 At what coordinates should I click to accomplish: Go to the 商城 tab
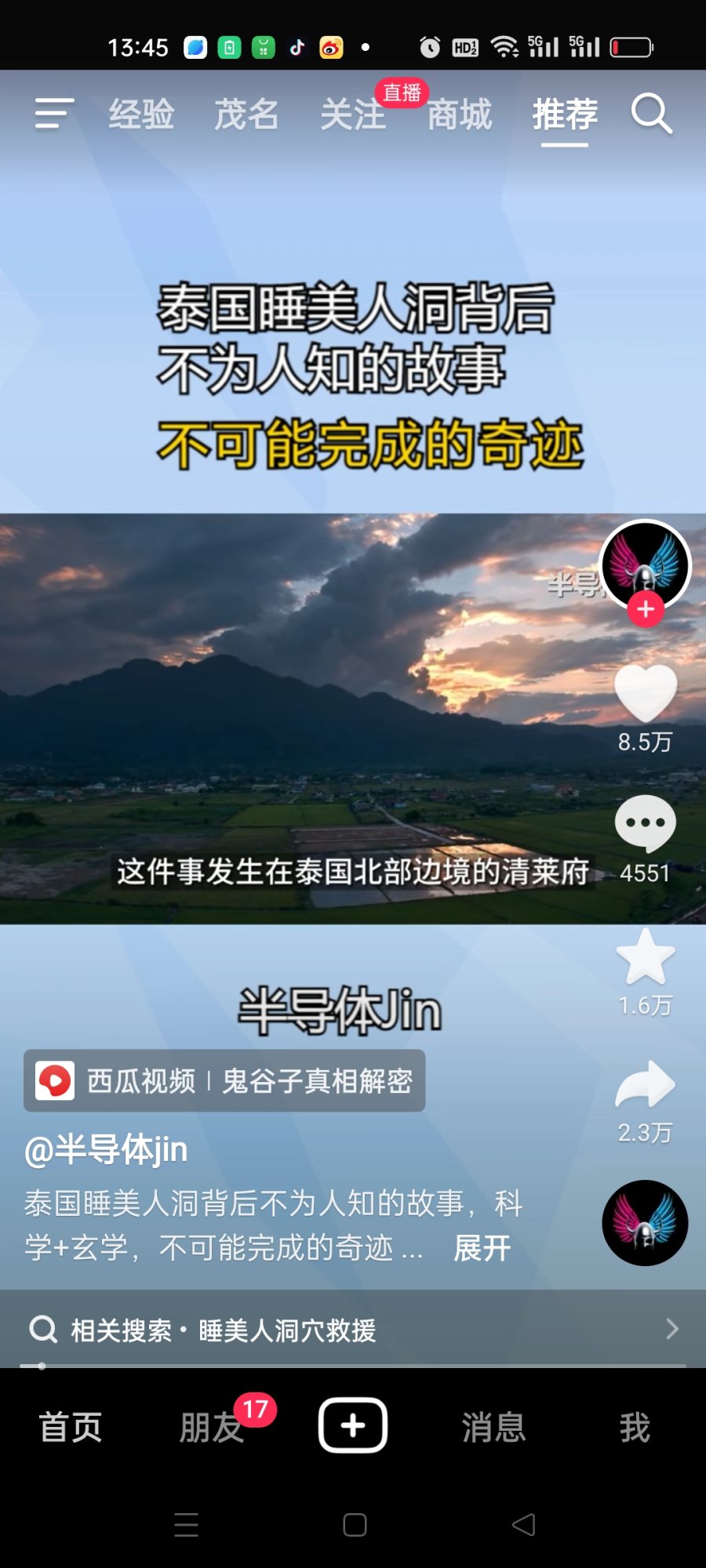(x=460, y=114)
